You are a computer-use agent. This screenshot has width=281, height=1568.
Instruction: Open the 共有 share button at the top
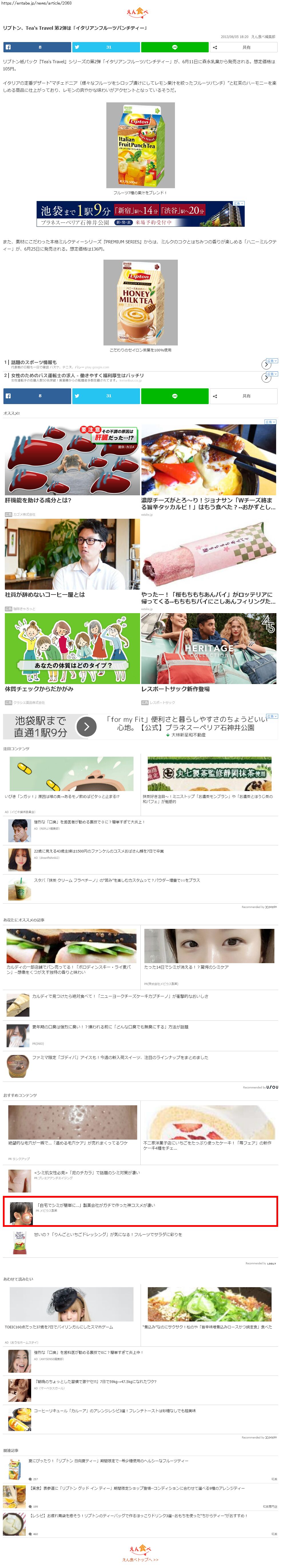243,47
